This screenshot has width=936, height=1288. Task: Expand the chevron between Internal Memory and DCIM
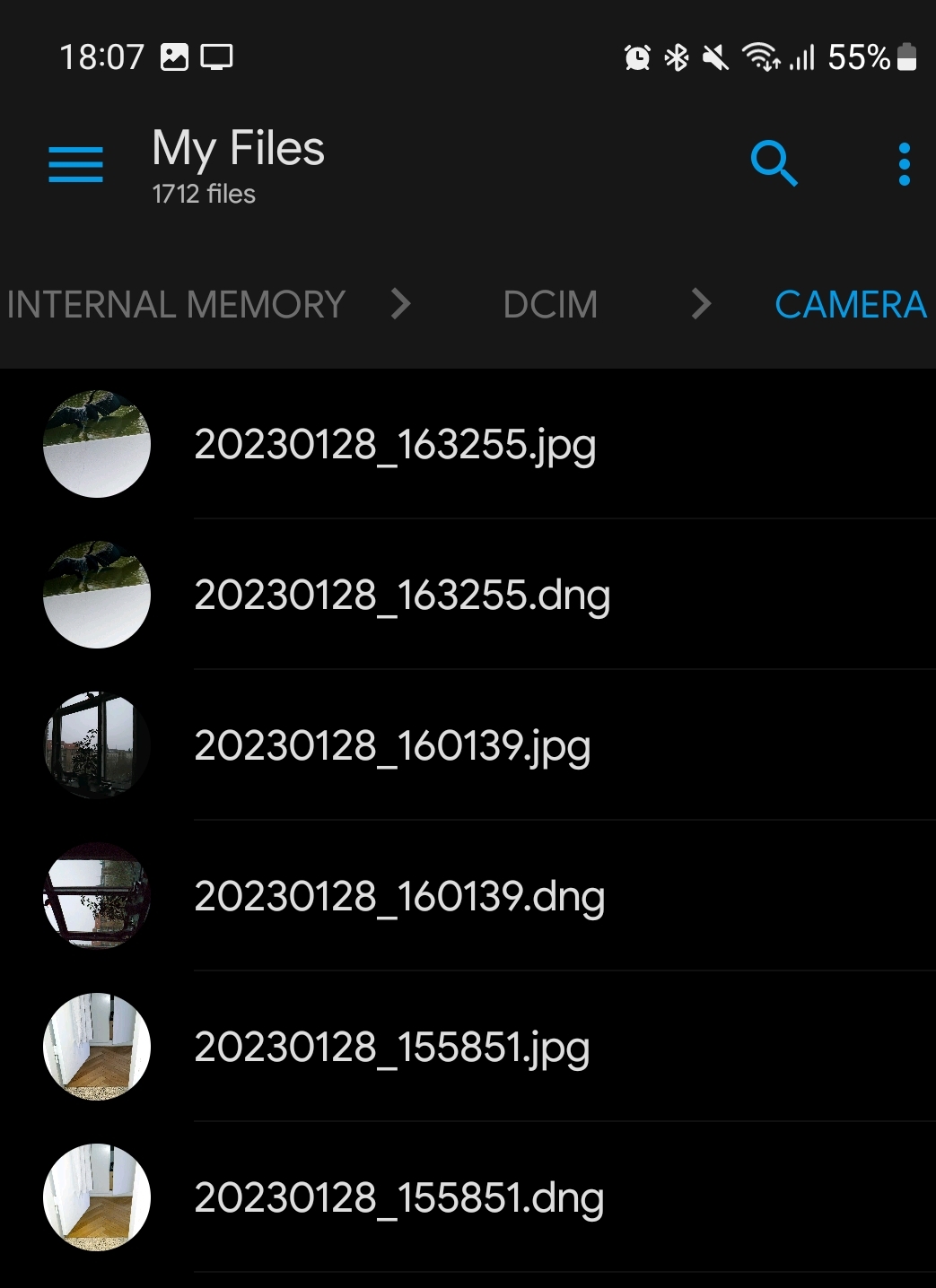click(x=401, y=305)
